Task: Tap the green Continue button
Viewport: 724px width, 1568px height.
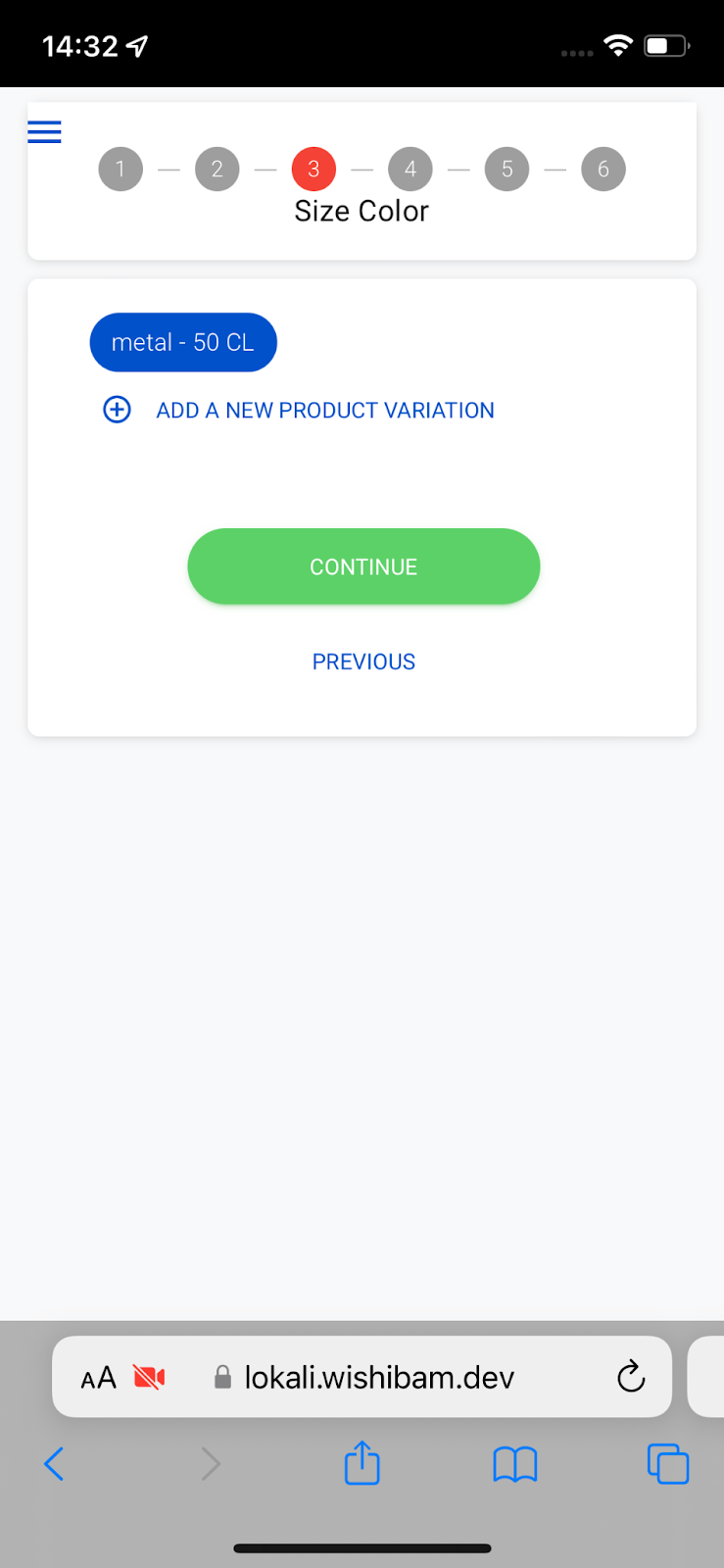Action: (363, 566)
